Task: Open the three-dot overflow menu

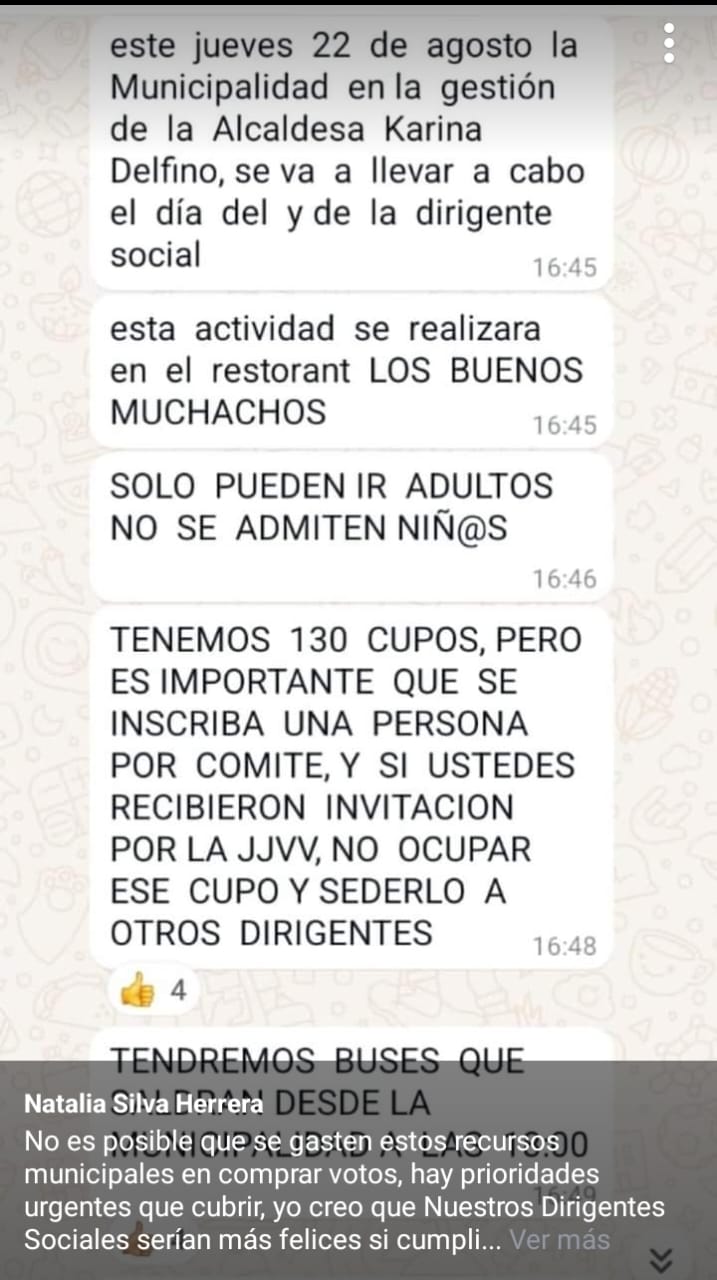Action: click(669, 43)
